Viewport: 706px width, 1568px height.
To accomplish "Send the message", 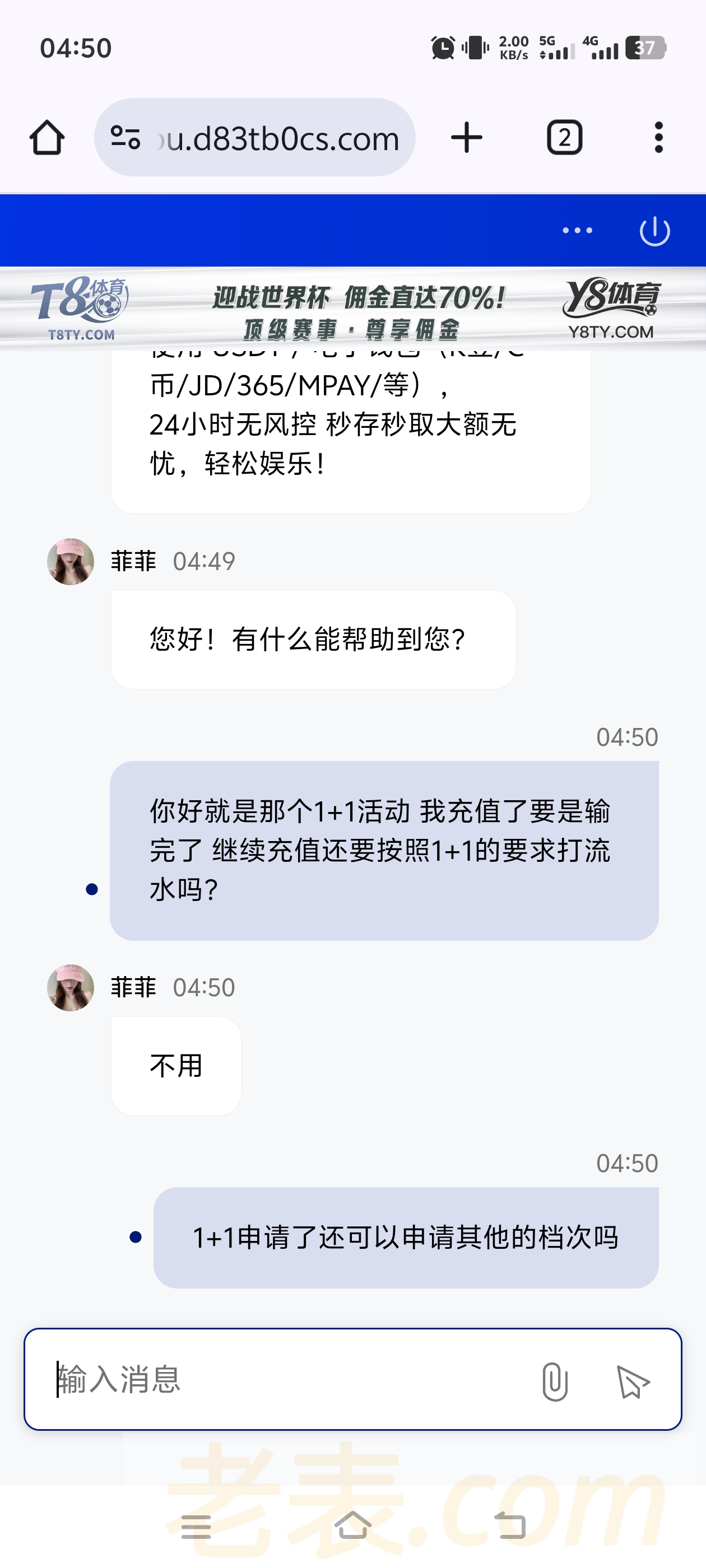I will [633, 1380].
